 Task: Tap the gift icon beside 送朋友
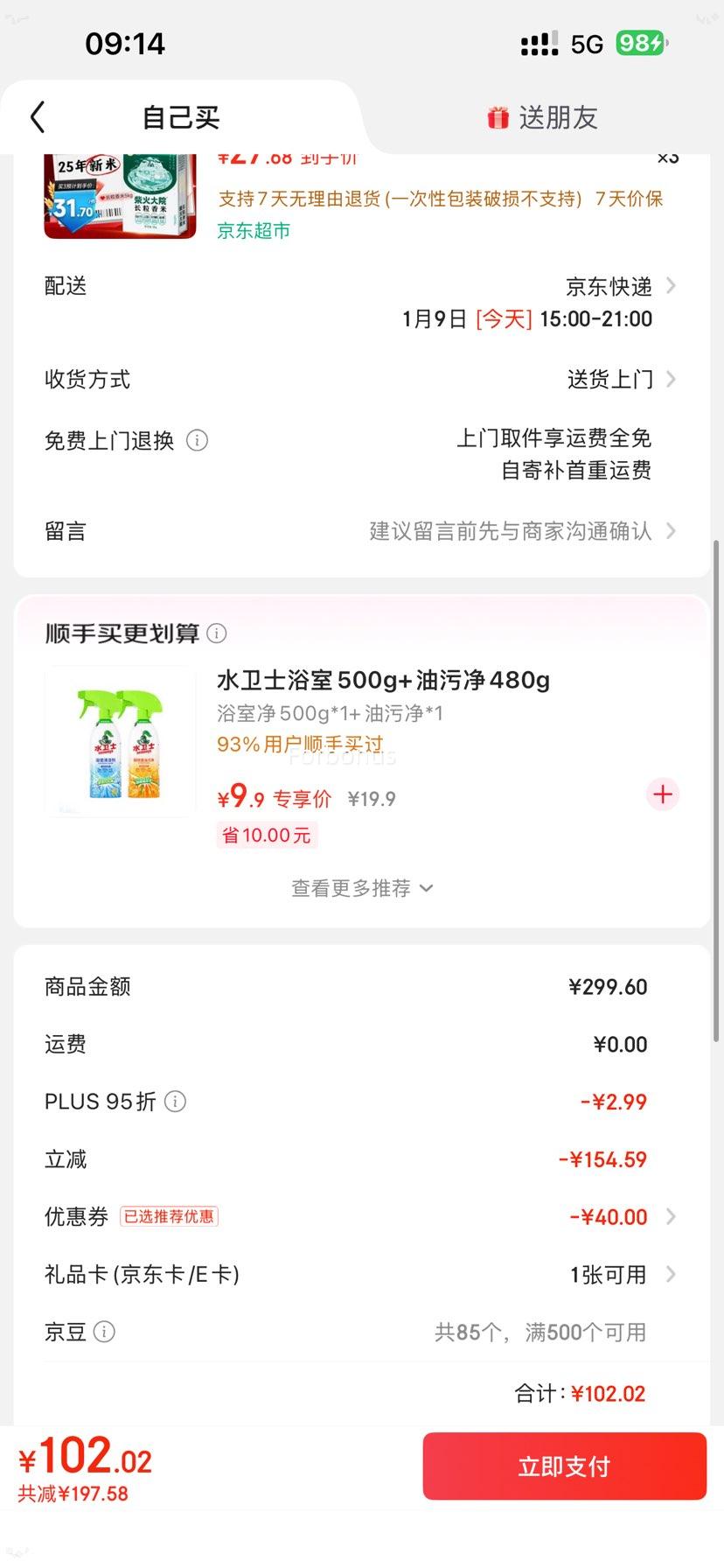coord(496,116)
